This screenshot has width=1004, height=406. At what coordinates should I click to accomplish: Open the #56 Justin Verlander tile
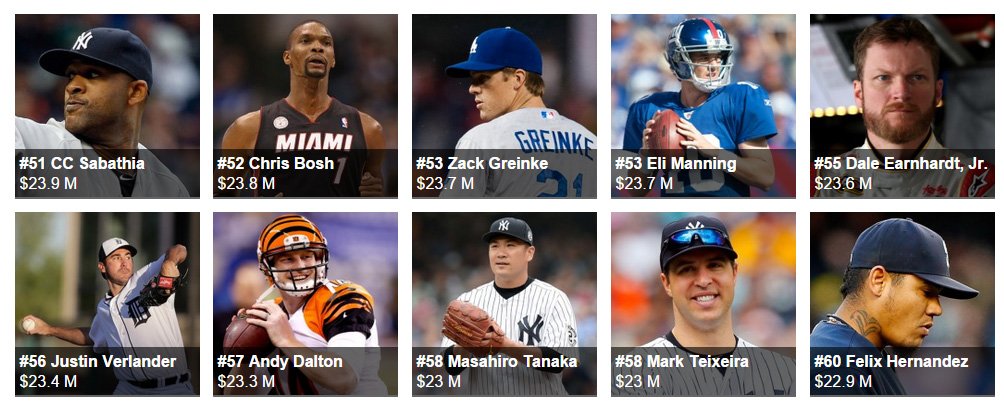107,303
